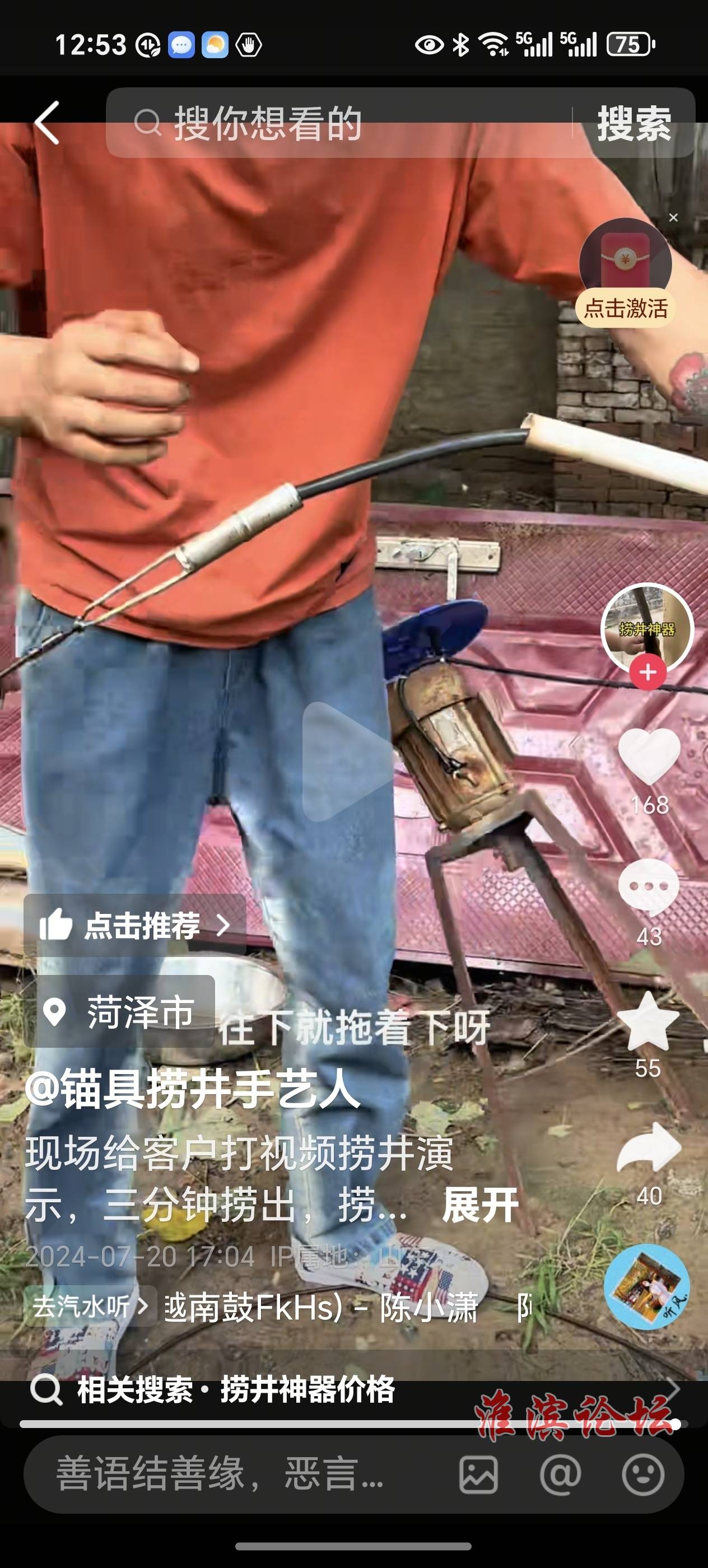
Task: Dismiss the red envelope popup
Action: 673,217
